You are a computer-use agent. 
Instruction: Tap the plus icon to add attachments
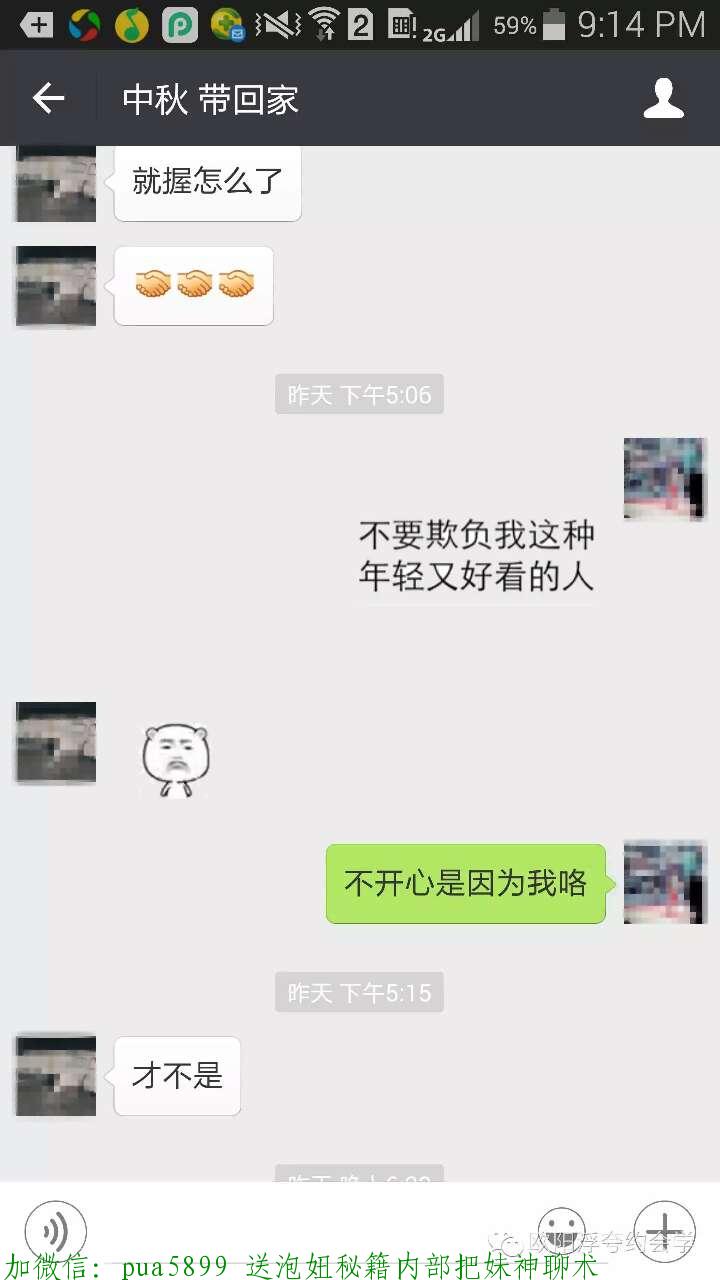click(x=663, y=1232)
